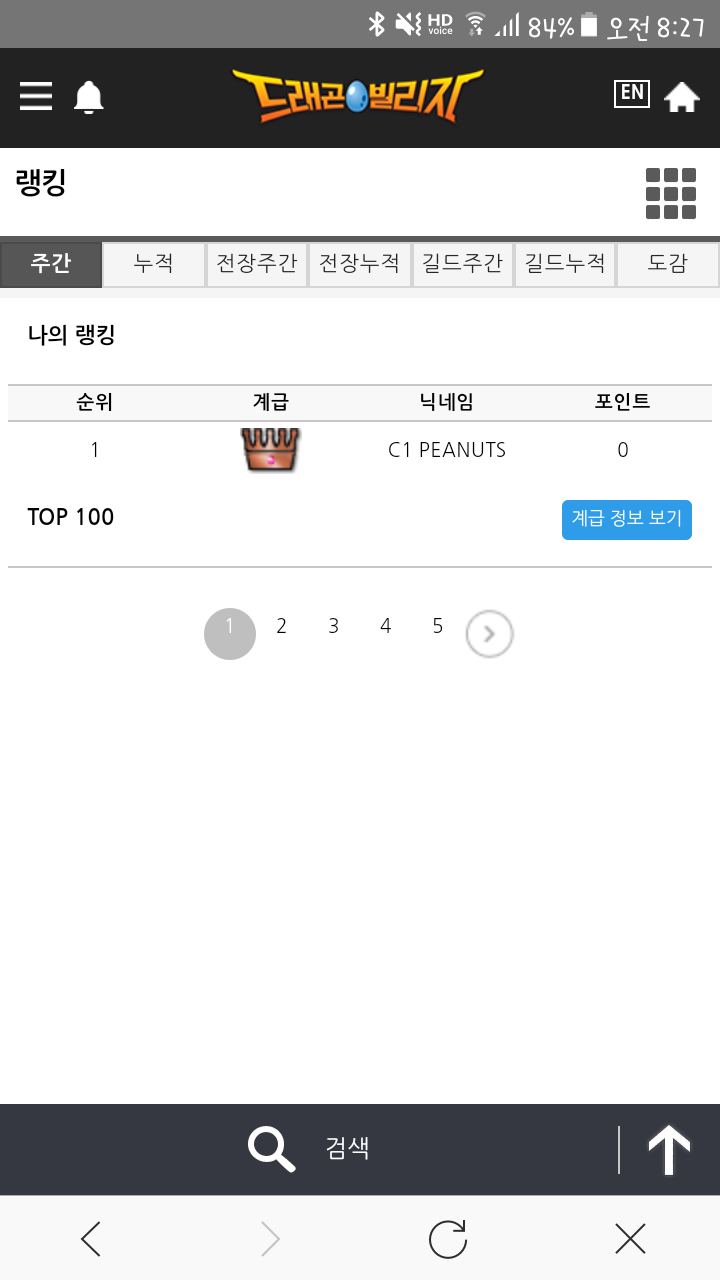
Task: Jump to page 5 of rankings
Action: pyautogui.click(x=437, y=626)
